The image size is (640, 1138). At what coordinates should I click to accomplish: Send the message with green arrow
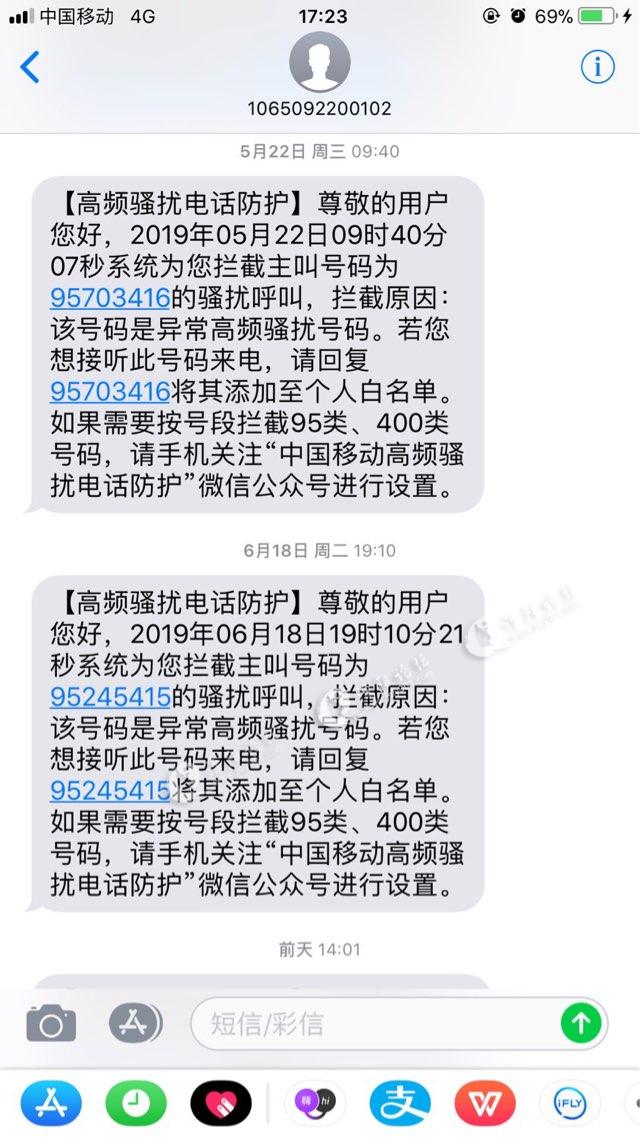pos(581,1022)
